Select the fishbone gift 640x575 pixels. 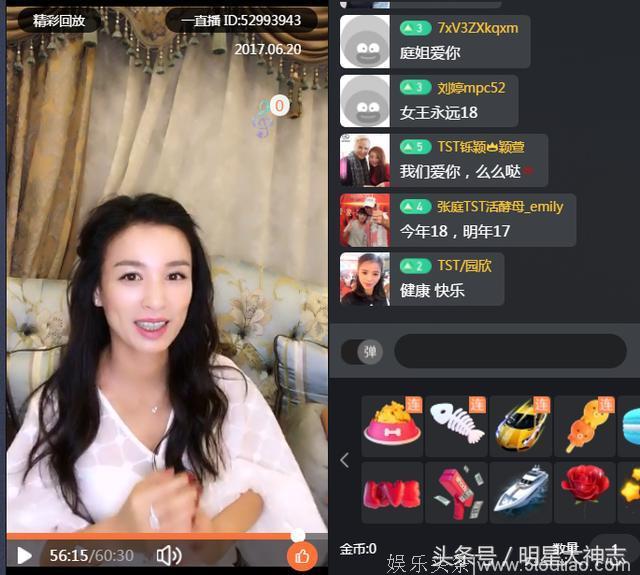pyautogui.click(x=456, y=426)
